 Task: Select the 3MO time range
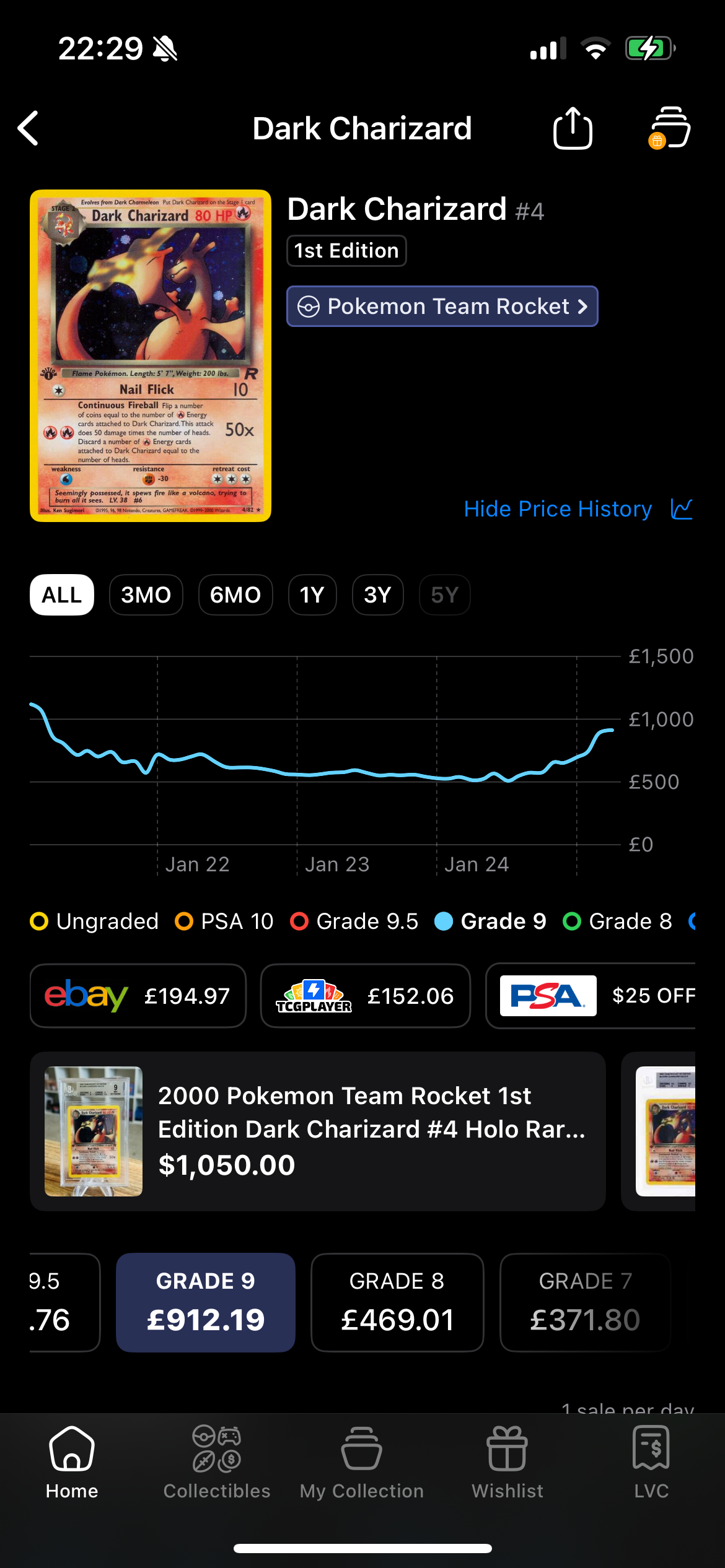coord(146,595)
